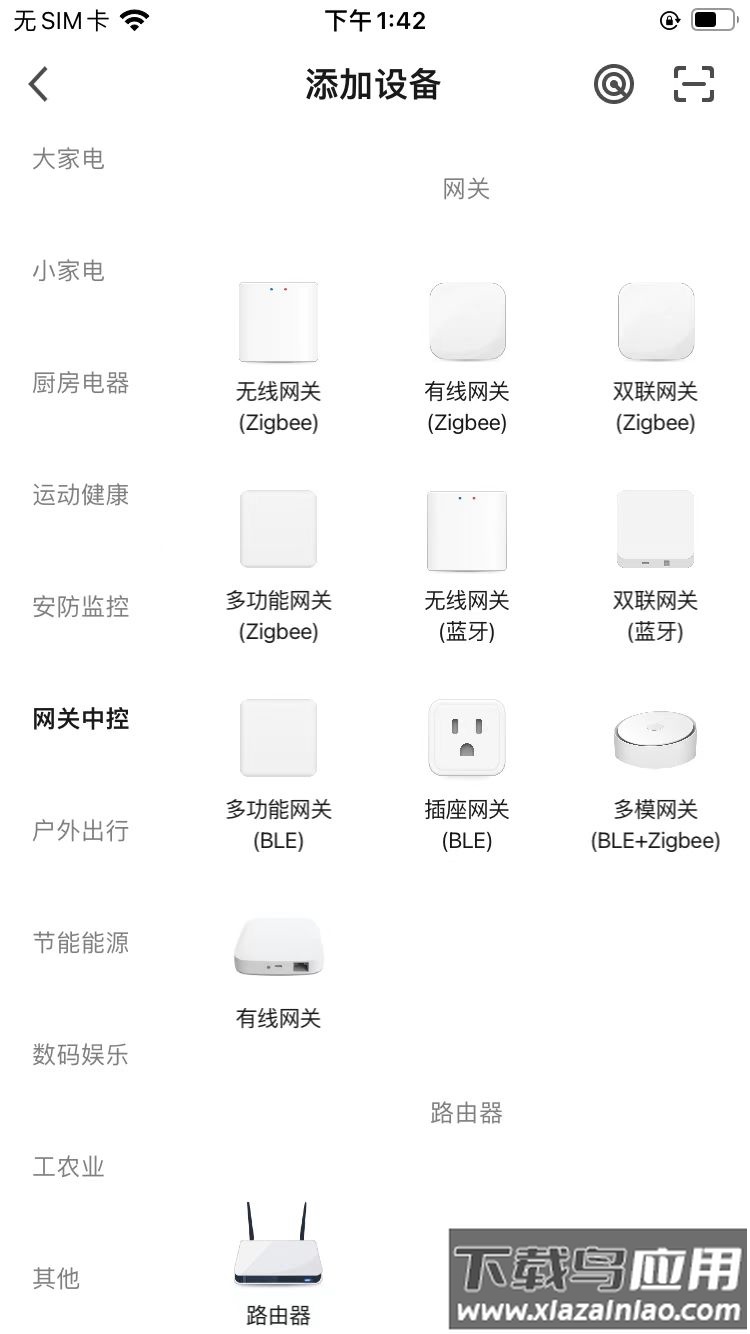Select the 安防监控 category
Screen dimensions: 750x1334
(80, 607)
